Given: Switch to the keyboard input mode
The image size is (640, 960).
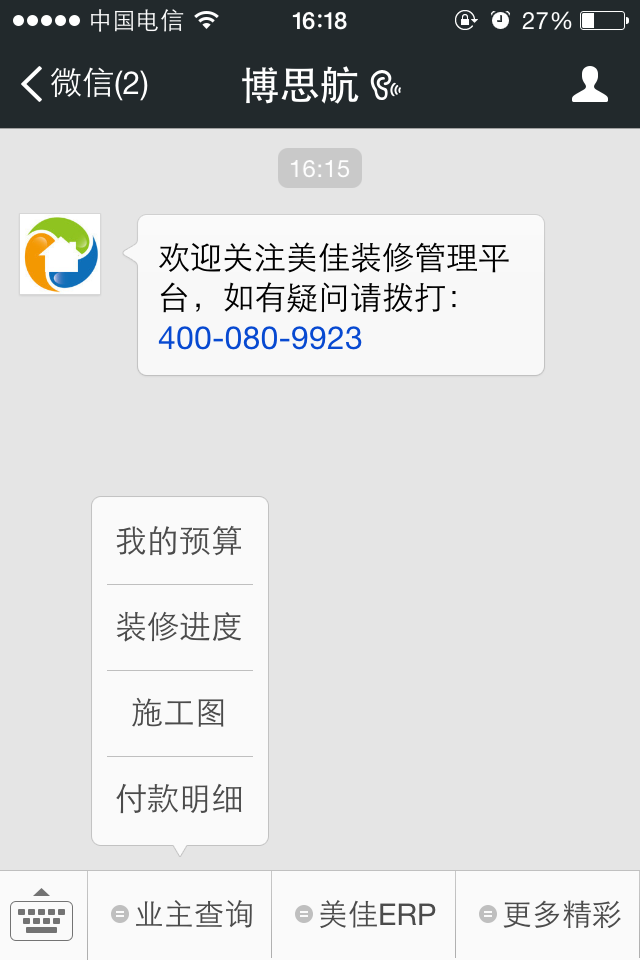Looking at the screenshot, I should point(42,915).
